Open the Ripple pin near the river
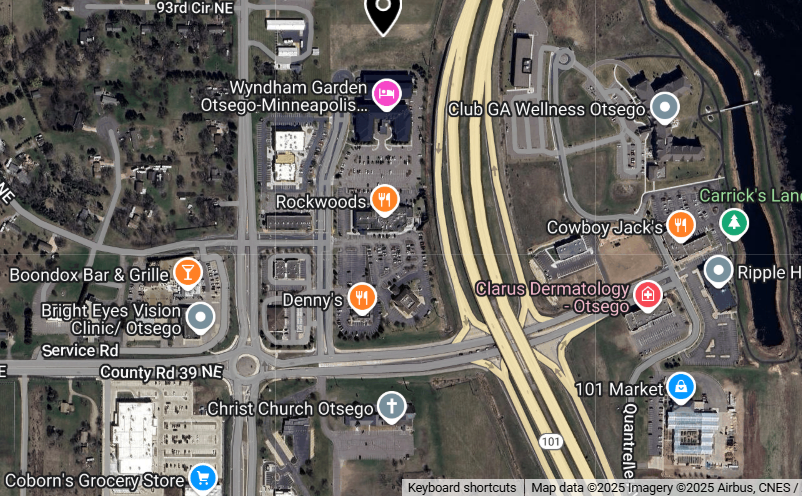 719,270
